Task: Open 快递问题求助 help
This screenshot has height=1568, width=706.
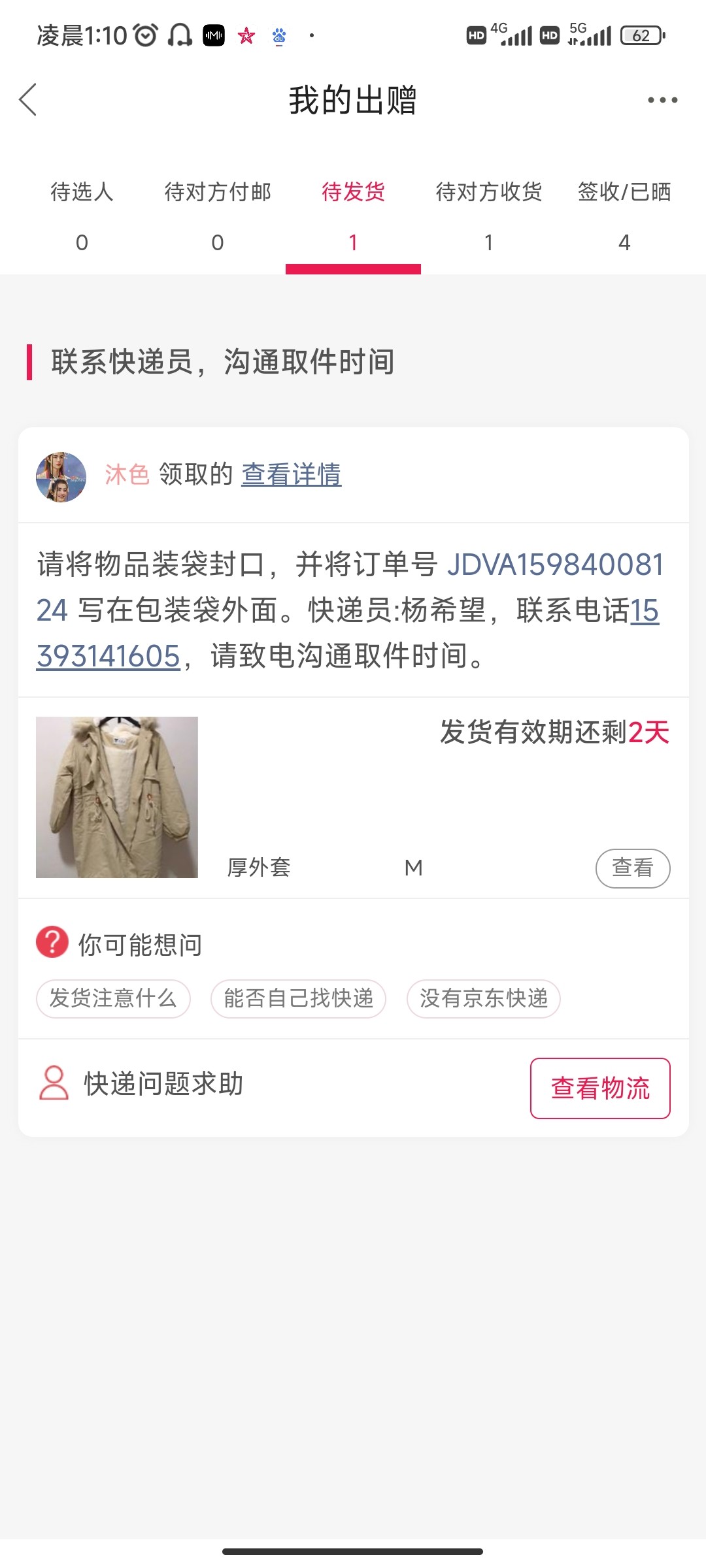Action: tap(163, 1084)
